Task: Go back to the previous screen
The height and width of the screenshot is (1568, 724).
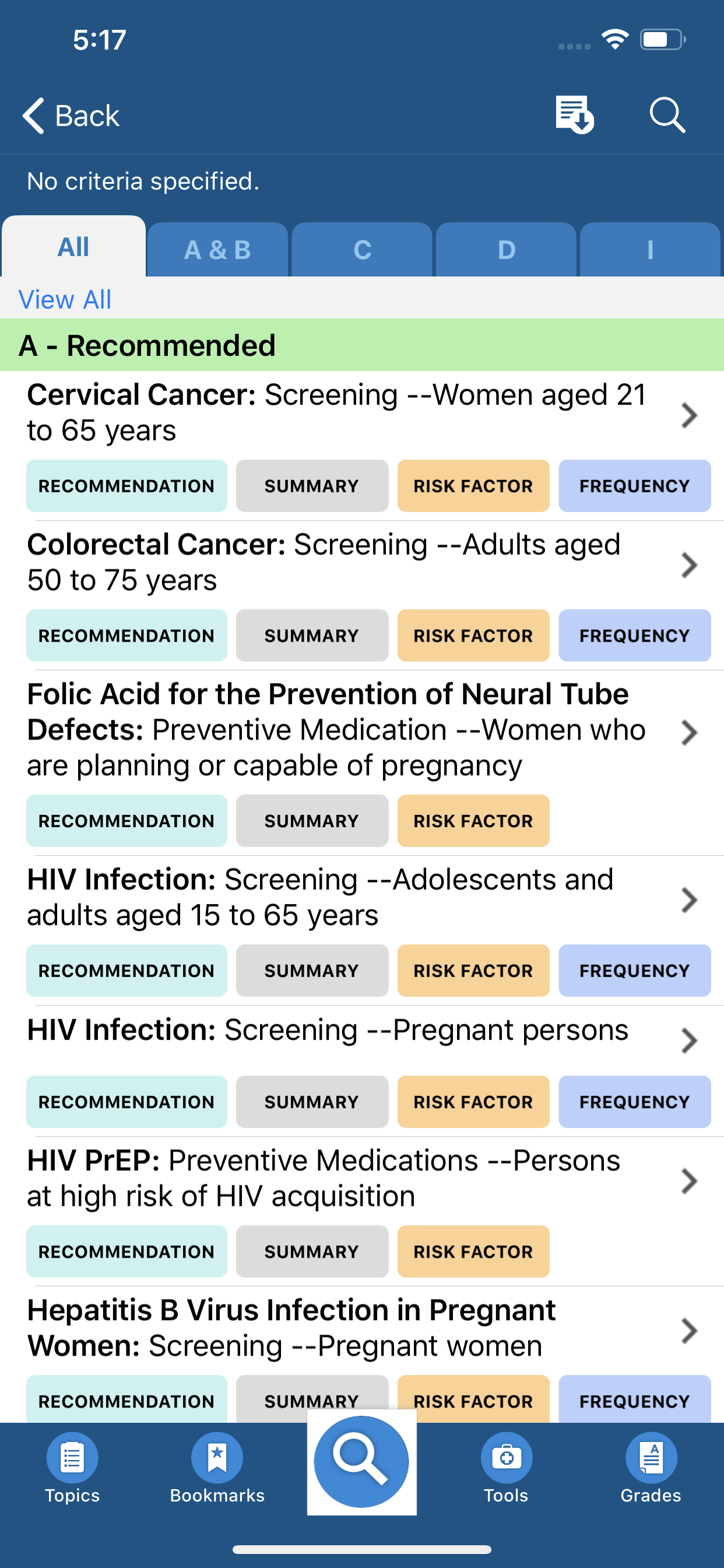Action: click(x=71, y=116)
